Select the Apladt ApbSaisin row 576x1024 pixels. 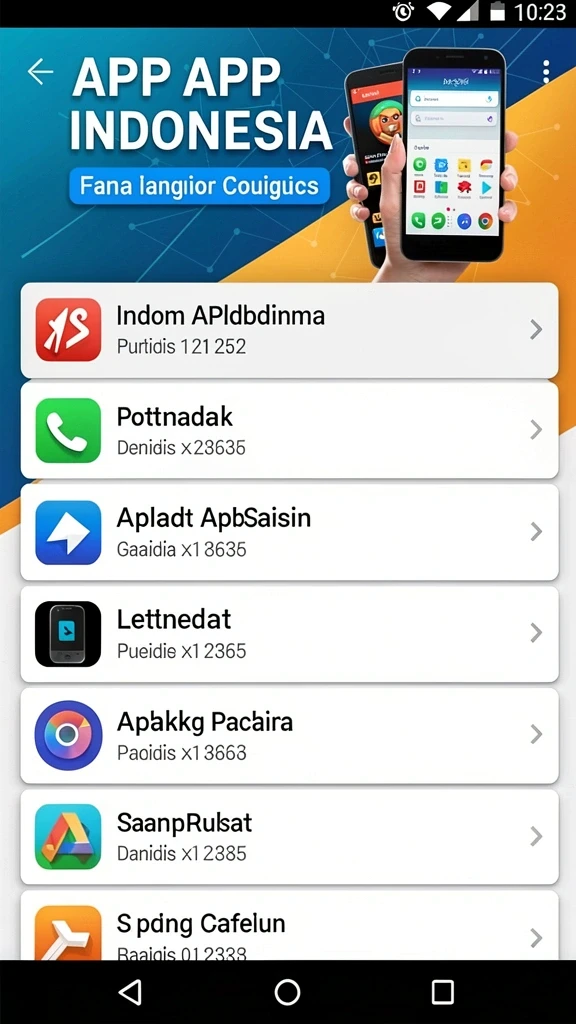pos(289,532)
